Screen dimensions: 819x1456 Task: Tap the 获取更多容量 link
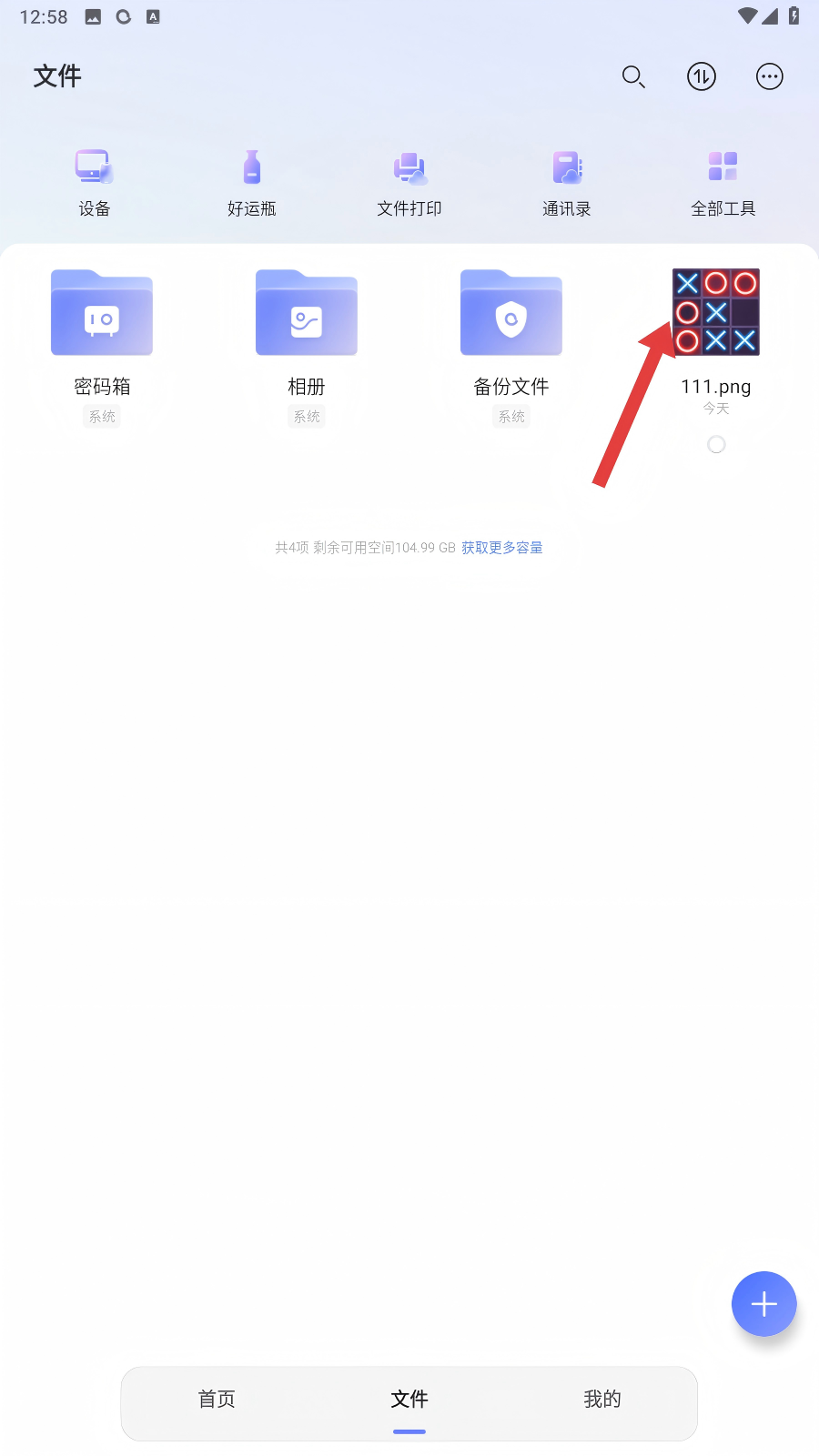tap(502, 548)
